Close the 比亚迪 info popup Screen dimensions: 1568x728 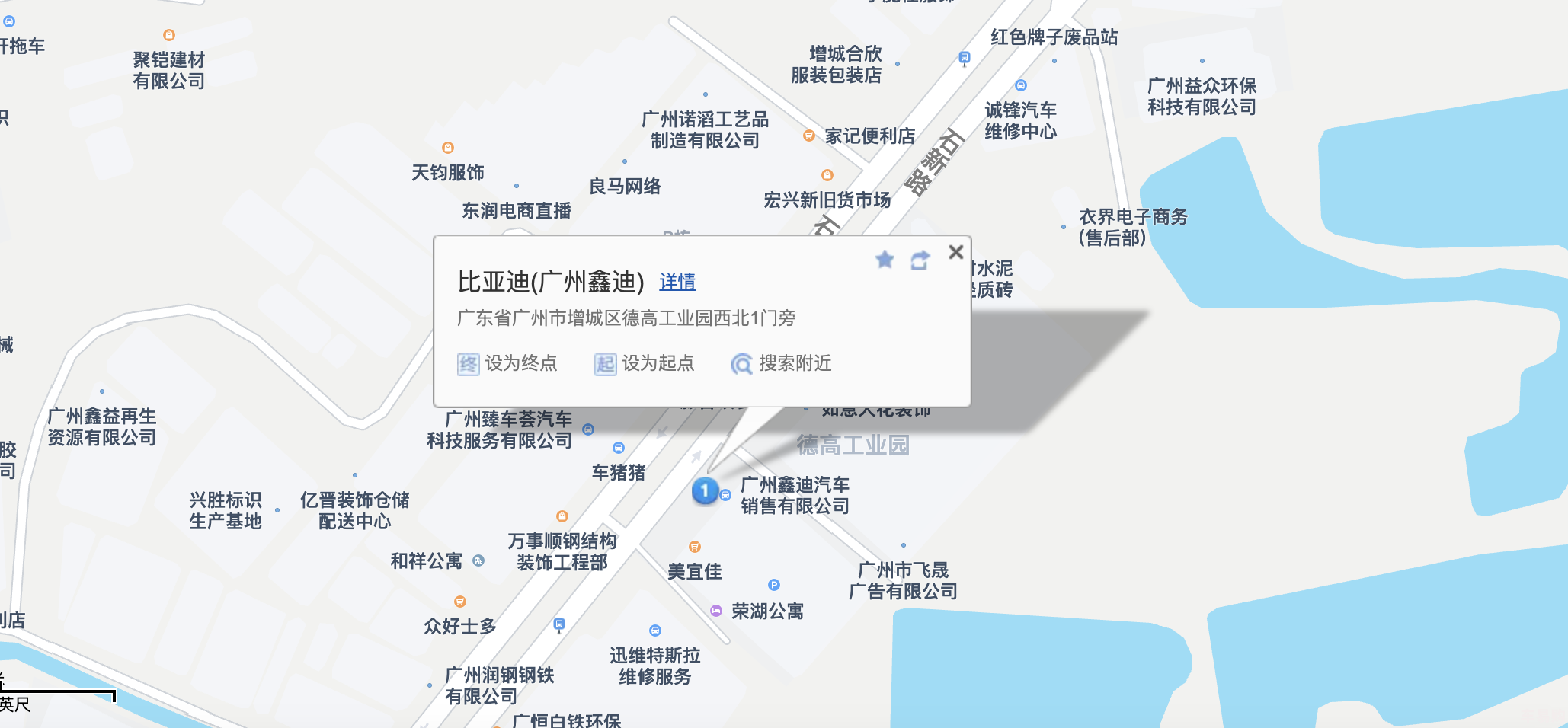point(955,252)
